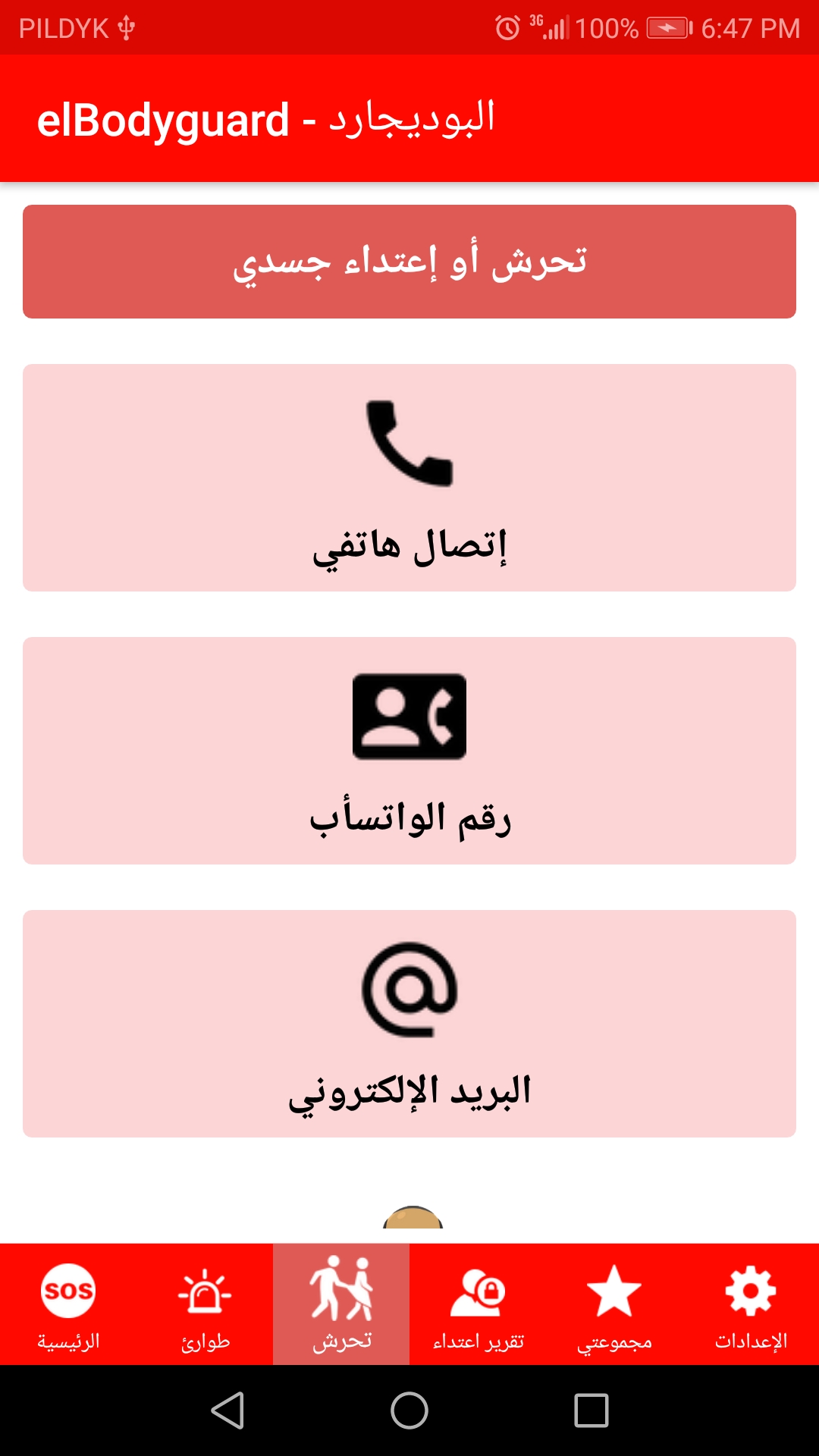Image resolution: width=819 pixels, height=1456 pixels.
Task: Open the الإعدادات settings tab
Action: [751, 1304]
